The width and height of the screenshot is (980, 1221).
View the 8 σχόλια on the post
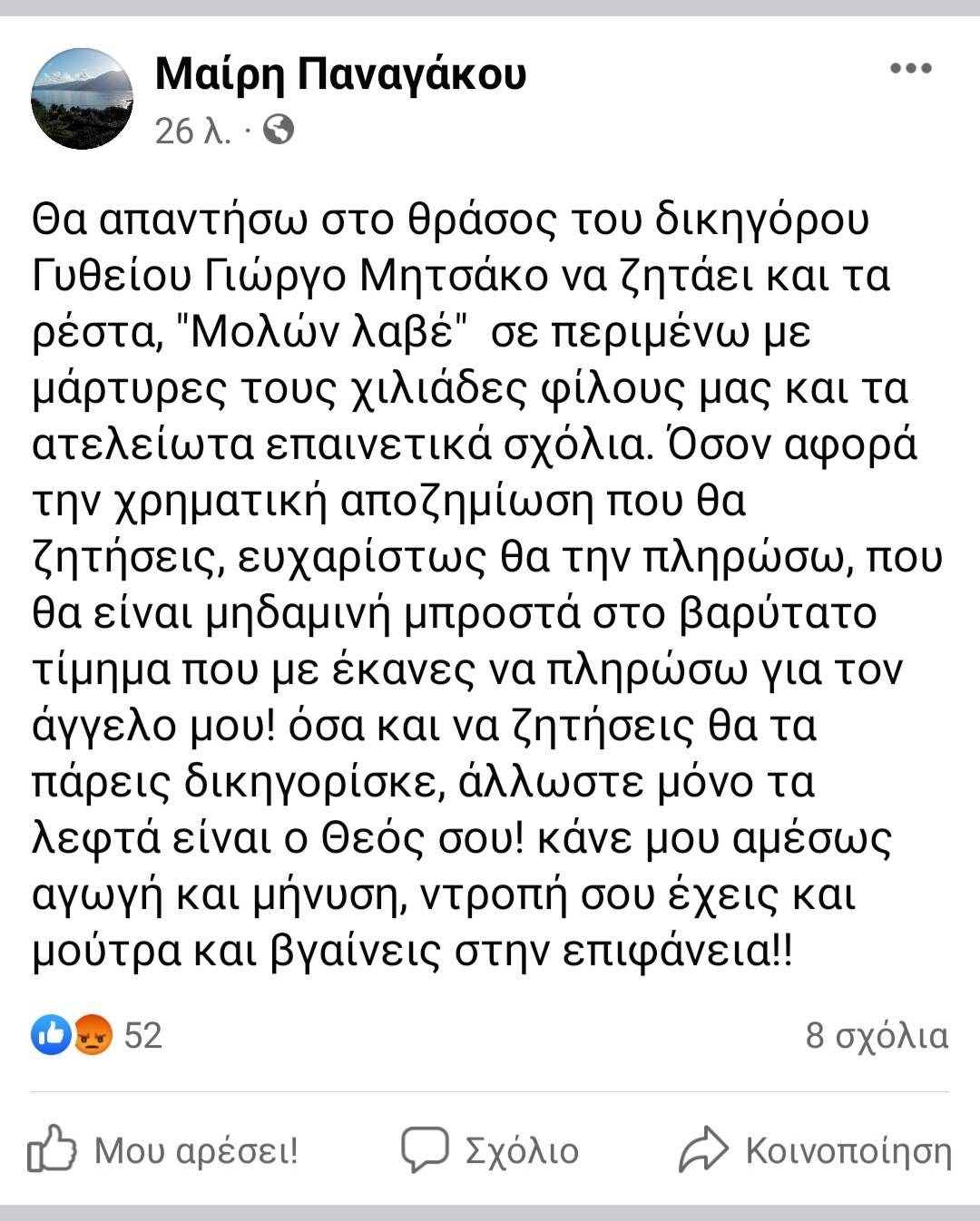(876, 1035)
